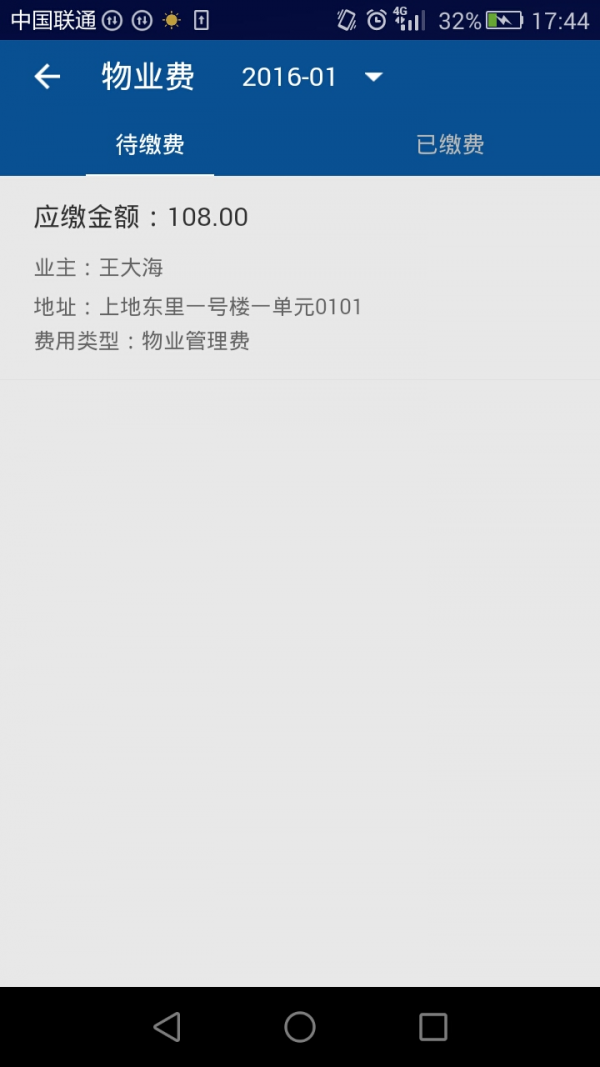Image resolution: width=600 pixels, height=1067 pixels.
Task: Switch to the 已缴费 tab
Action: tap(450, 145)
